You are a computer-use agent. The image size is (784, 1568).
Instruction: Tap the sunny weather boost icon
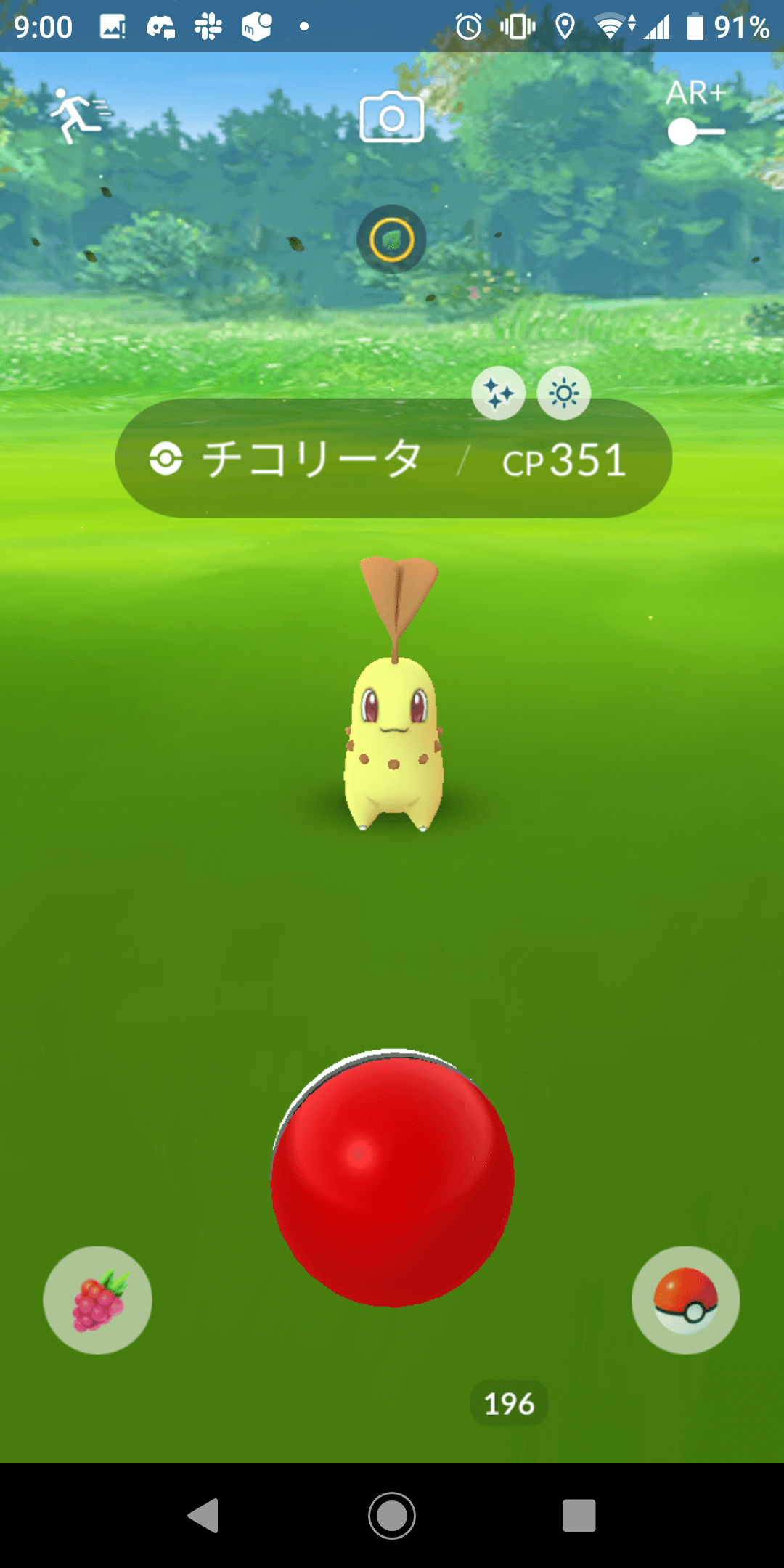(564, 393)
